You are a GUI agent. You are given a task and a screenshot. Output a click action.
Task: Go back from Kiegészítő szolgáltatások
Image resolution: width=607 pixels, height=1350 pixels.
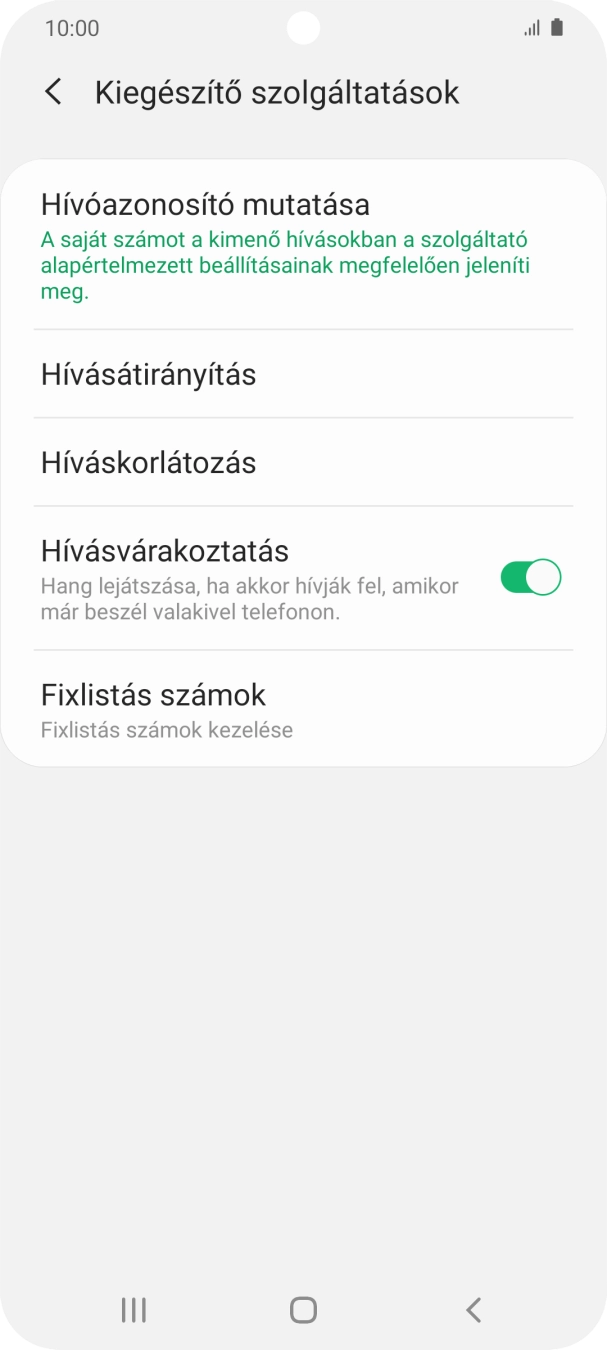53,93
